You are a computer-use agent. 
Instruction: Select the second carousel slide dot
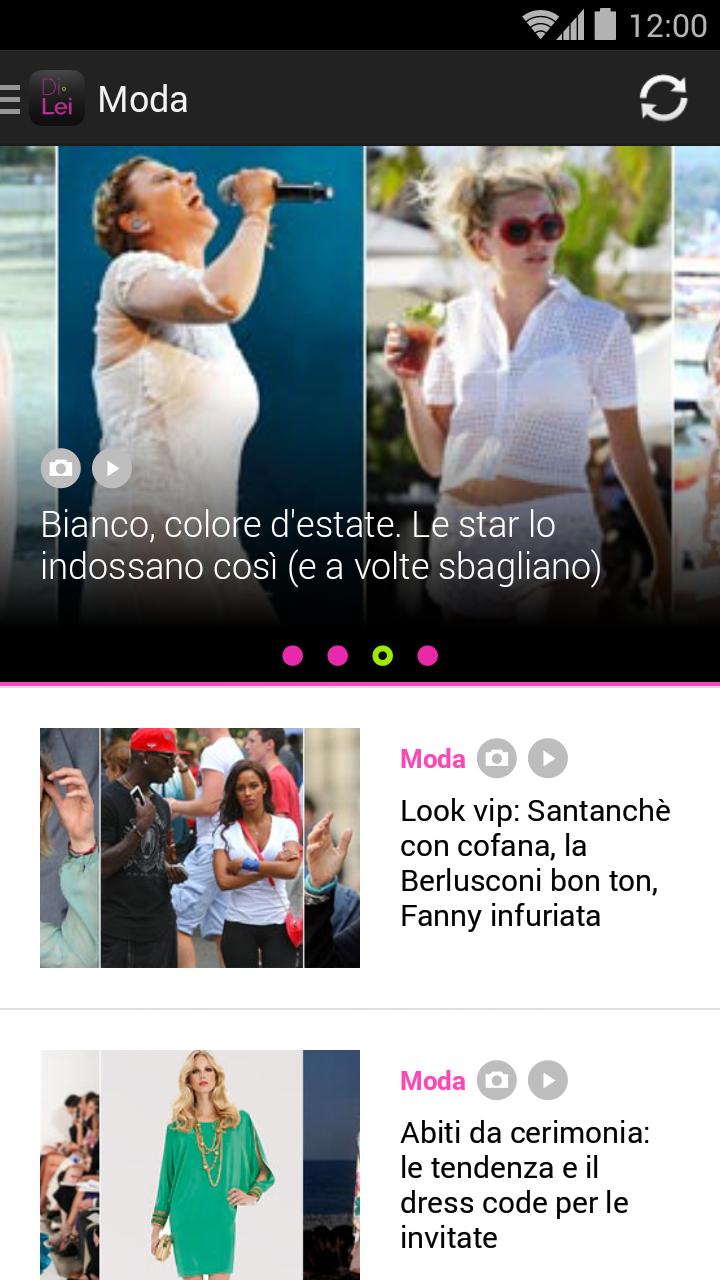[338, 656]
